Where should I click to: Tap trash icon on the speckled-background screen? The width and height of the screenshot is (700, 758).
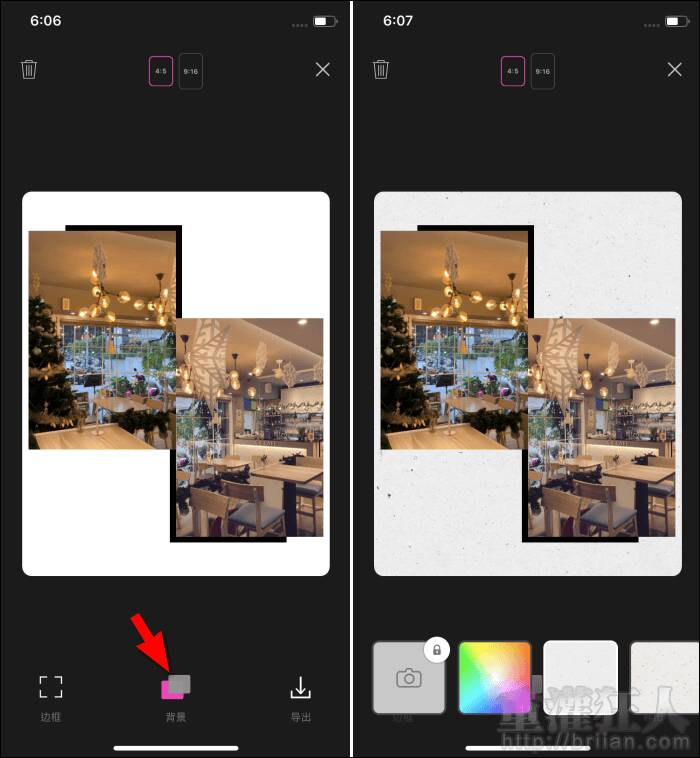381,70
